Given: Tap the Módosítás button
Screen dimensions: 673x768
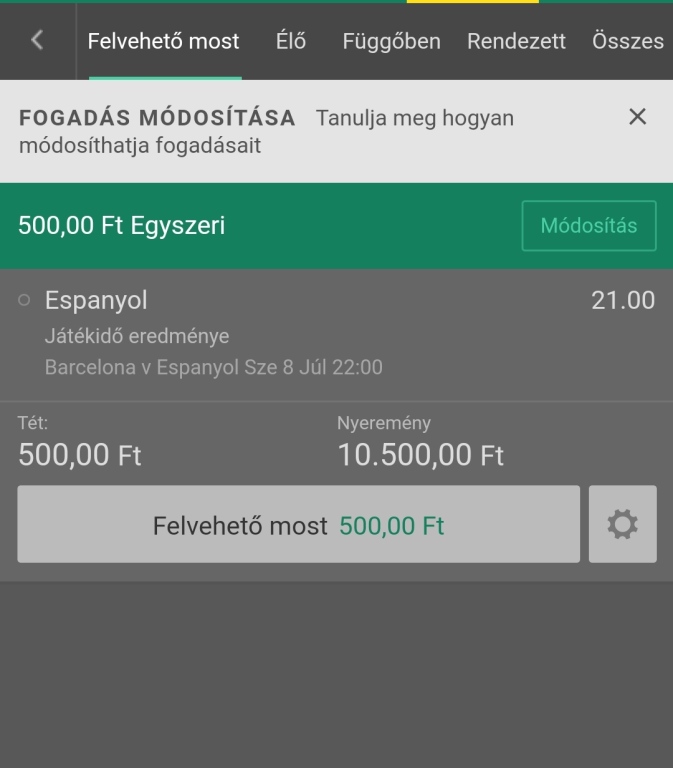Looking at the screenshot, I should point(588,226).
